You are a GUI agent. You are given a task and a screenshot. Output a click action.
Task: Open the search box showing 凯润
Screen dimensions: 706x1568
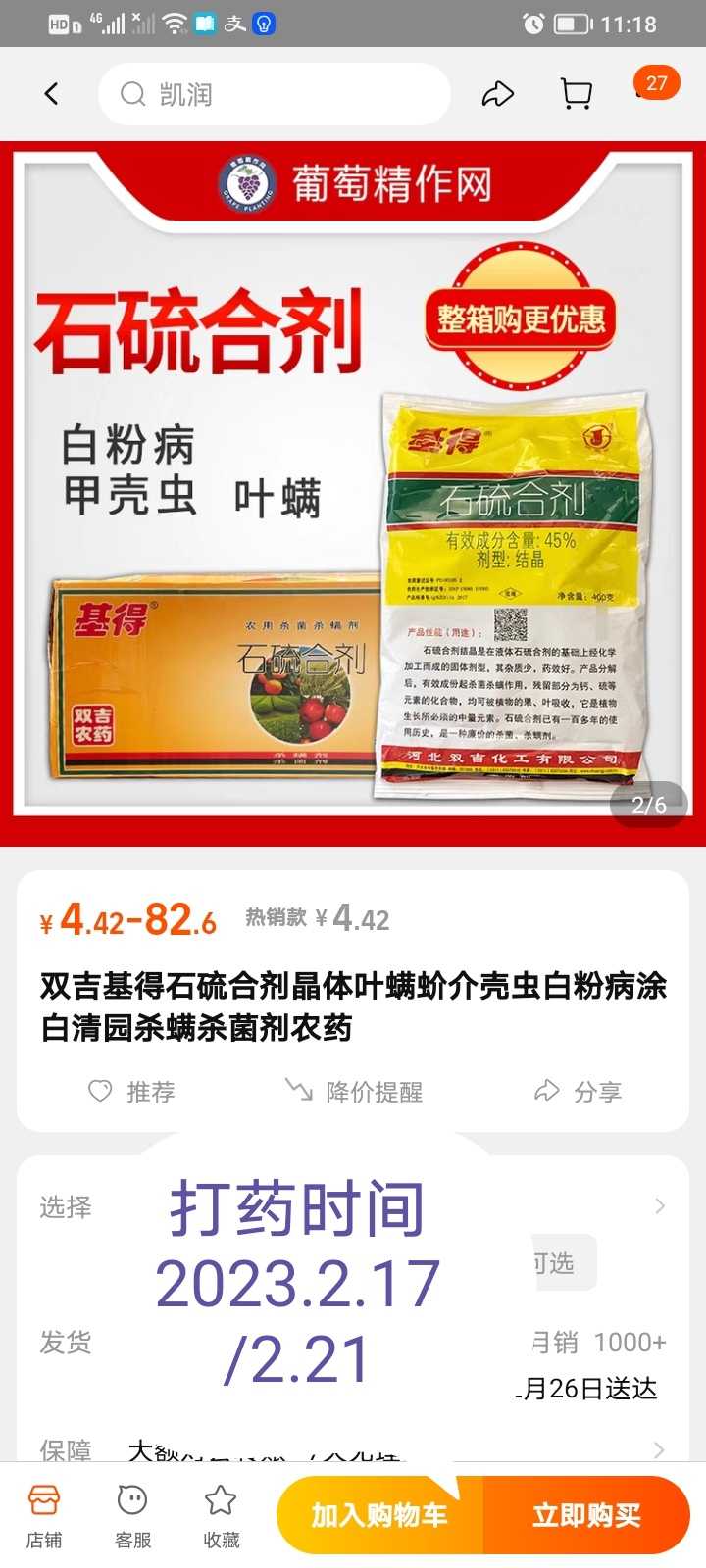tap(274, 94)
